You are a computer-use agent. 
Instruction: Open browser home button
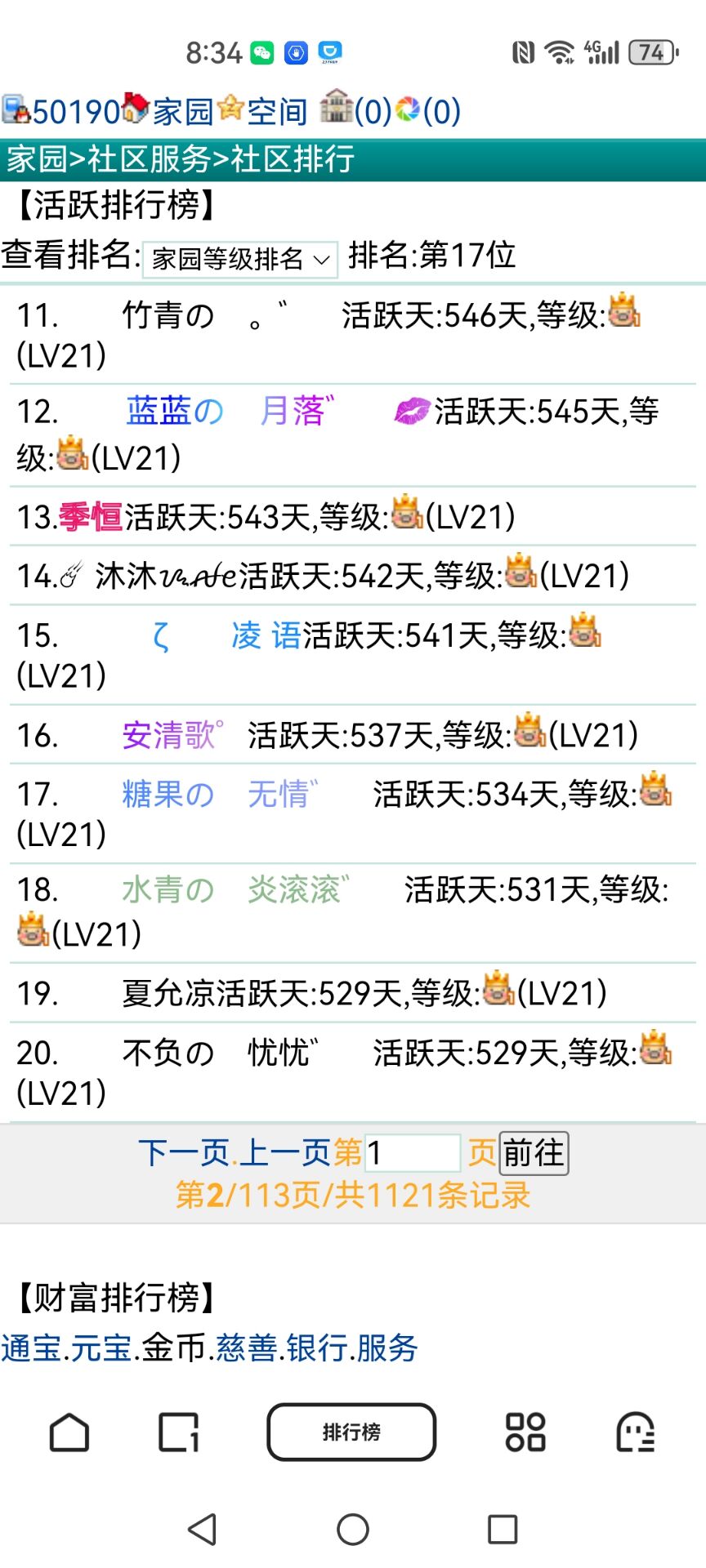[x=69, y=1432]
